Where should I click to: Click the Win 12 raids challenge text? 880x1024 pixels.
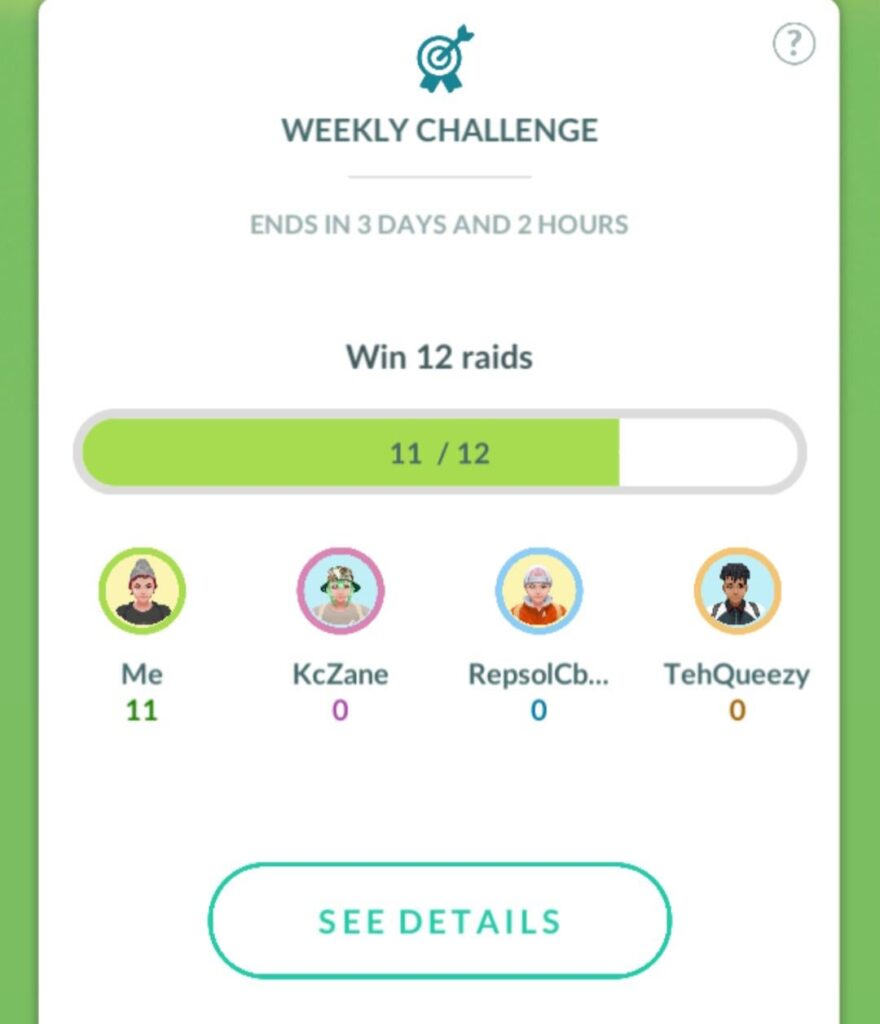[x=440, y=356]
